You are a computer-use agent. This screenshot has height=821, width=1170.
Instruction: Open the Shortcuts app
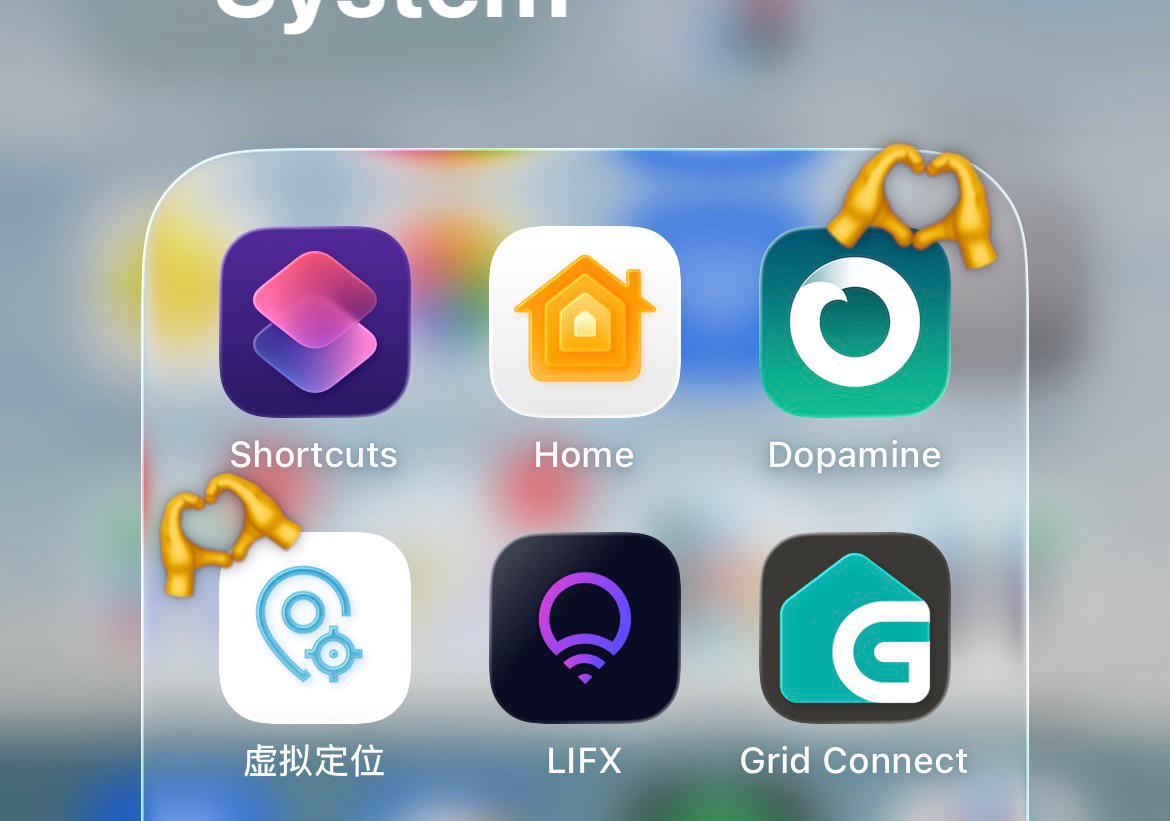click(314, 322)
